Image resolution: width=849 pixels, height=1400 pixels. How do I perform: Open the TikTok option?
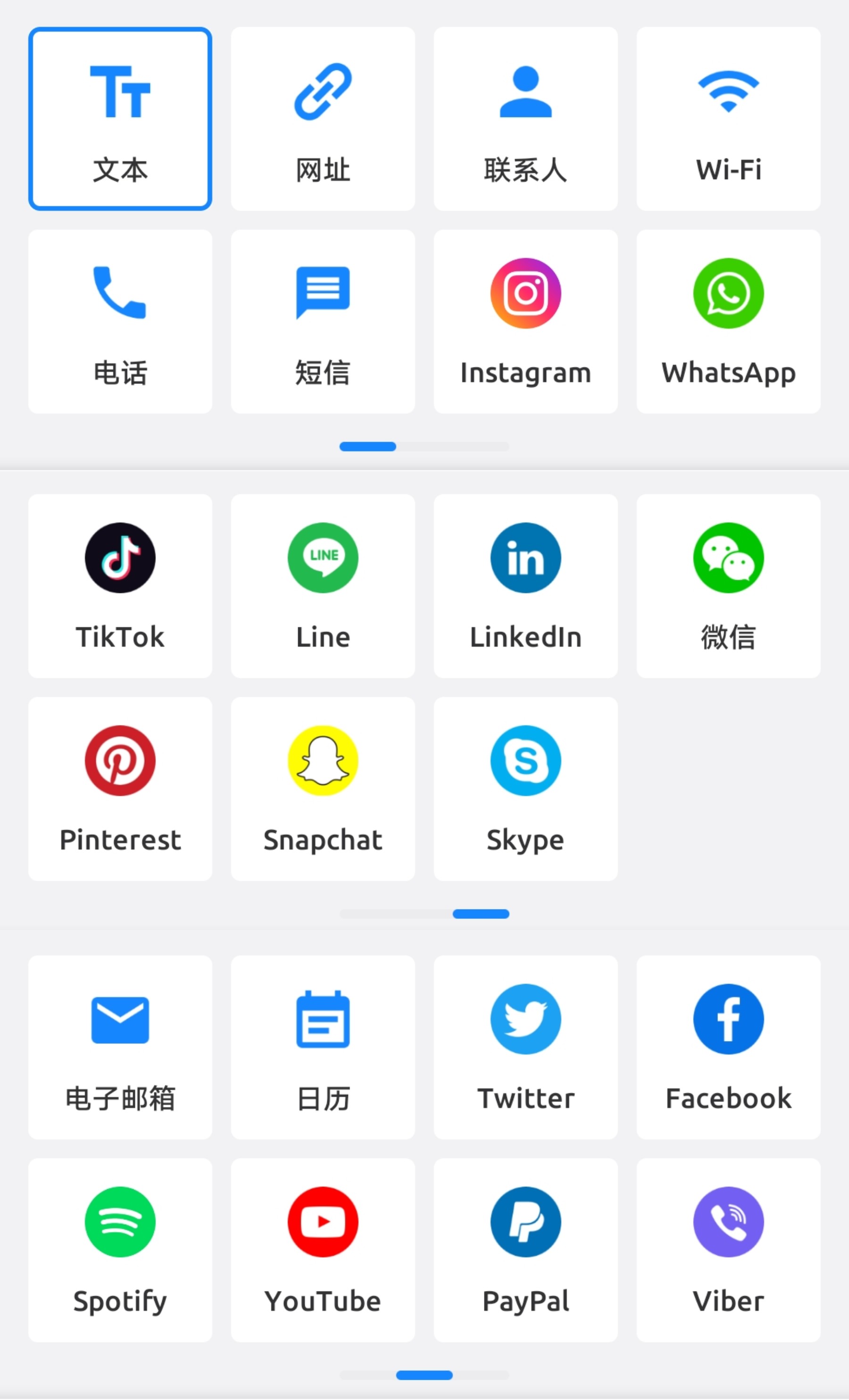pos(120,585)
